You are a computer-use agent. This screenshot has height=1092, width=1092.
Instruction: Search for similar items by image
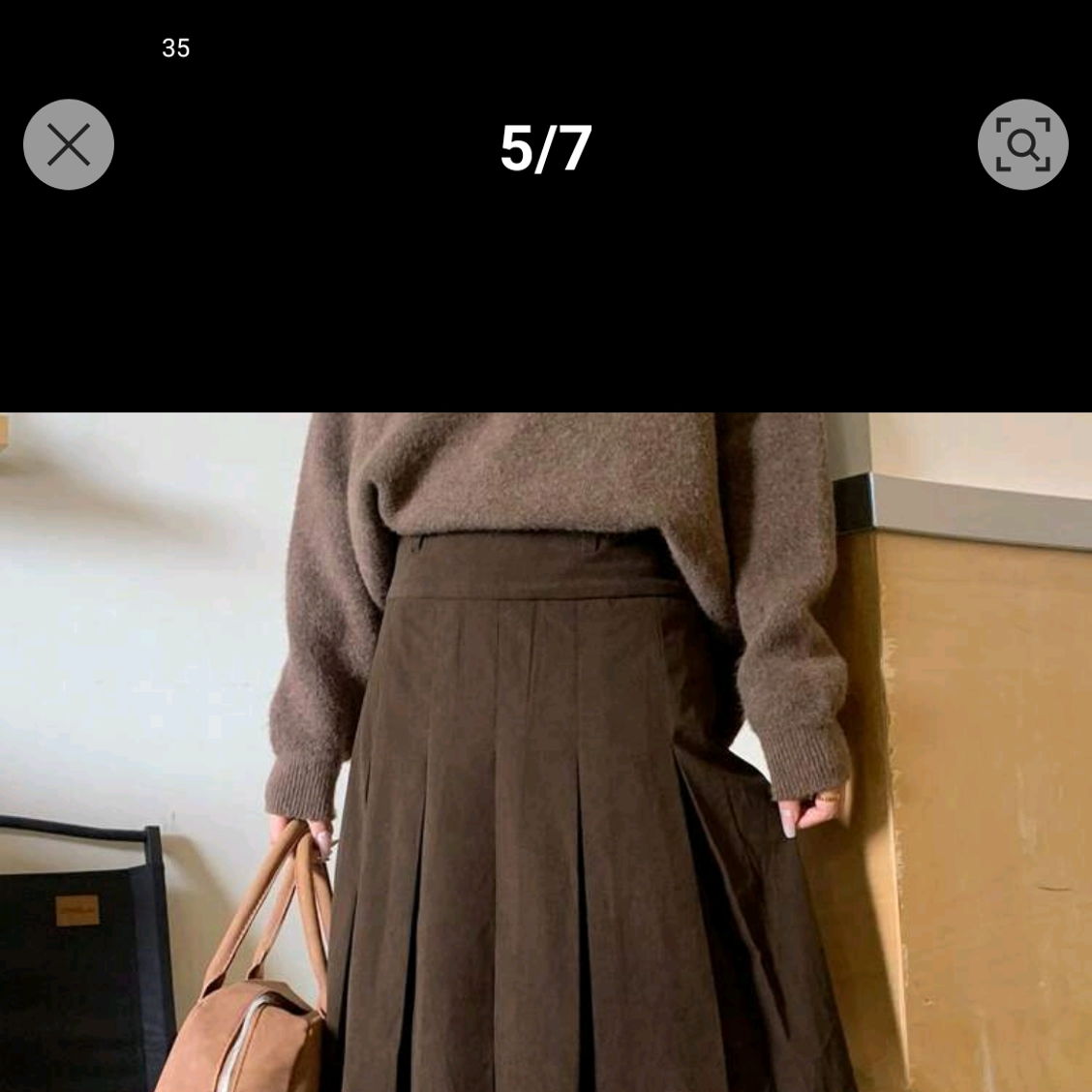pyautogui.click(x=1022, y=145)
